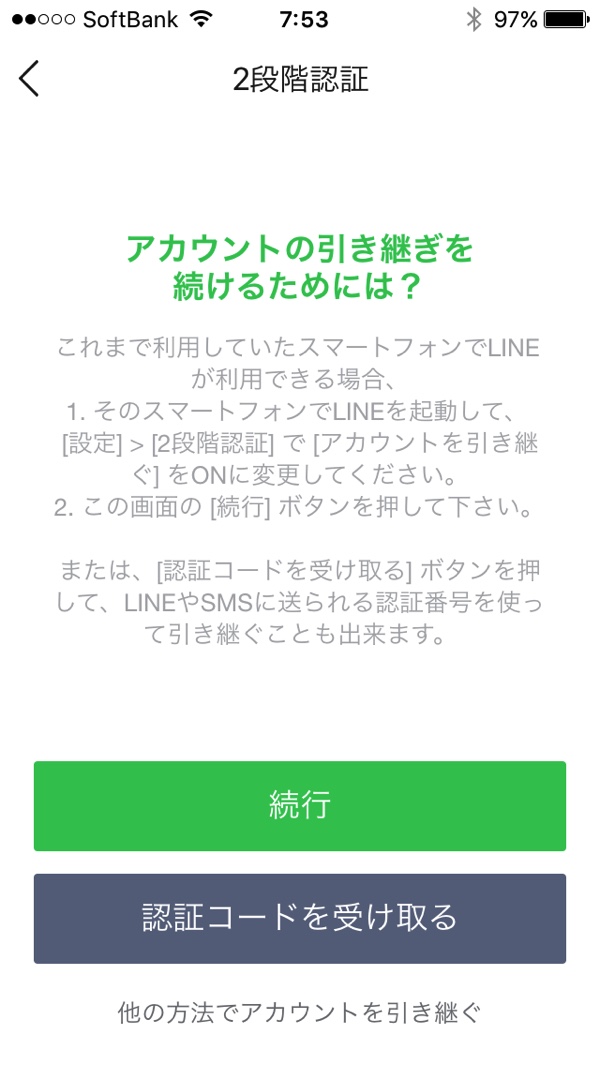Open 他の方法でアカウントを引き継ぐ link
This screenshot has width=600, height=1065.
300,1012
